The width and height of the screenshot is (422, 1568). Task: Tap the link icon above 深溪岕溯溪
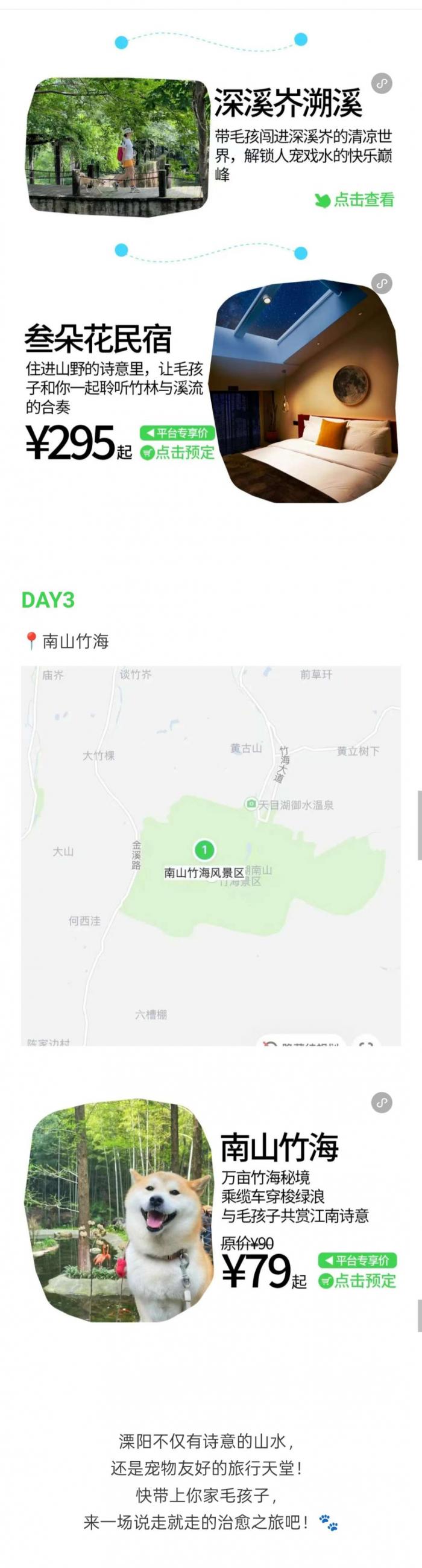click(382, 83)
